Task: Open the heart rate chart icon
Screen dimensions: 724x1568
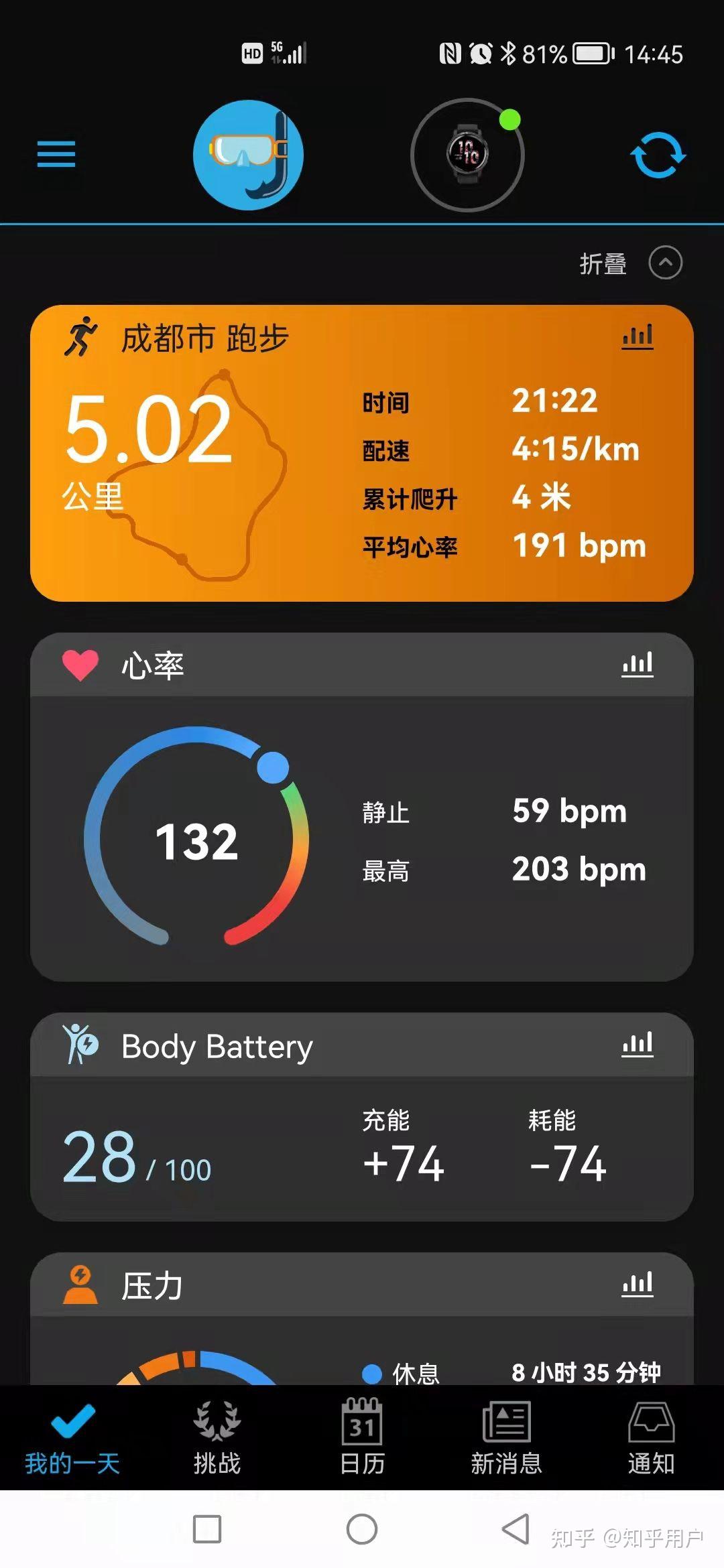Action: pyautogui.click(x=637, y=665)
